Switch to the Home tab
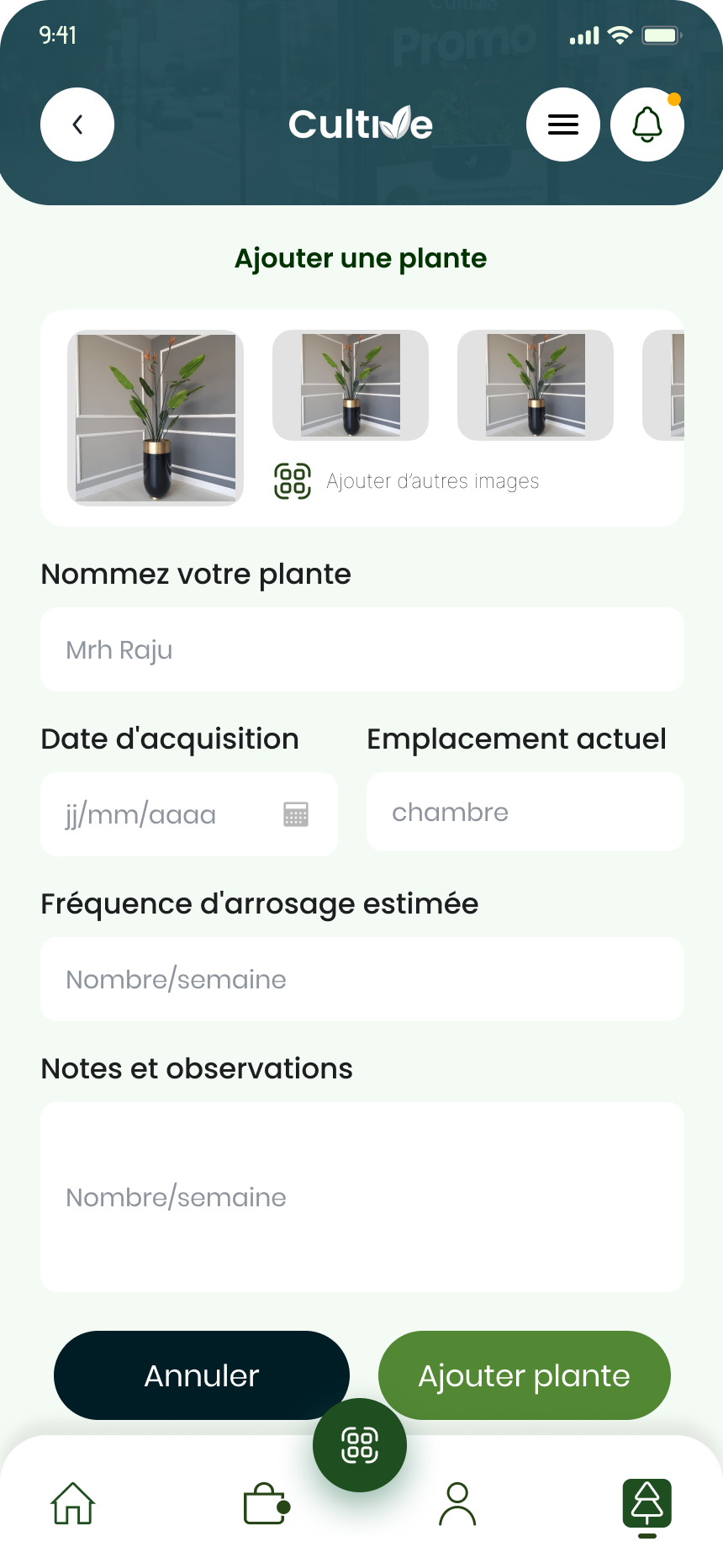 point(73,1503)
